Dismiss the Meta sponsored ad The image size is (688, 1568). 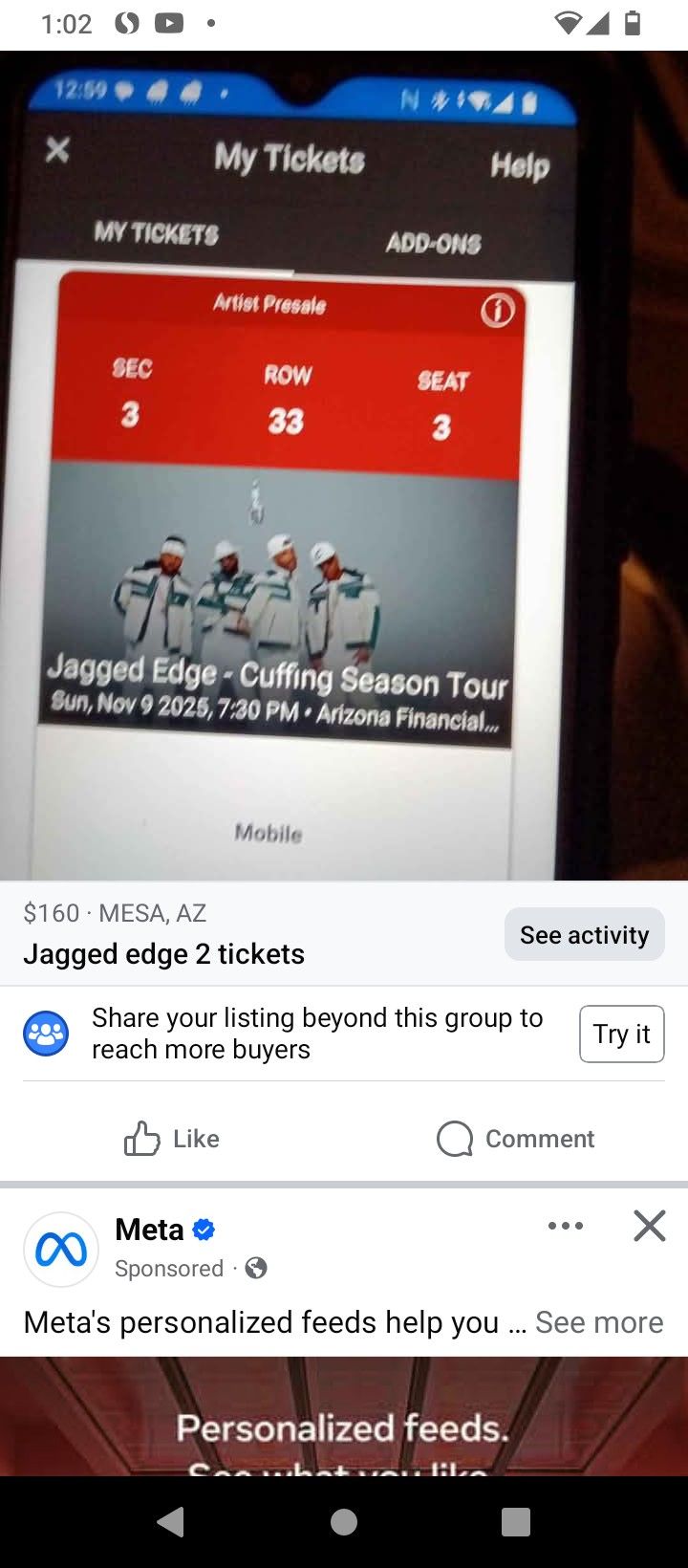[x=648, y=1225]
